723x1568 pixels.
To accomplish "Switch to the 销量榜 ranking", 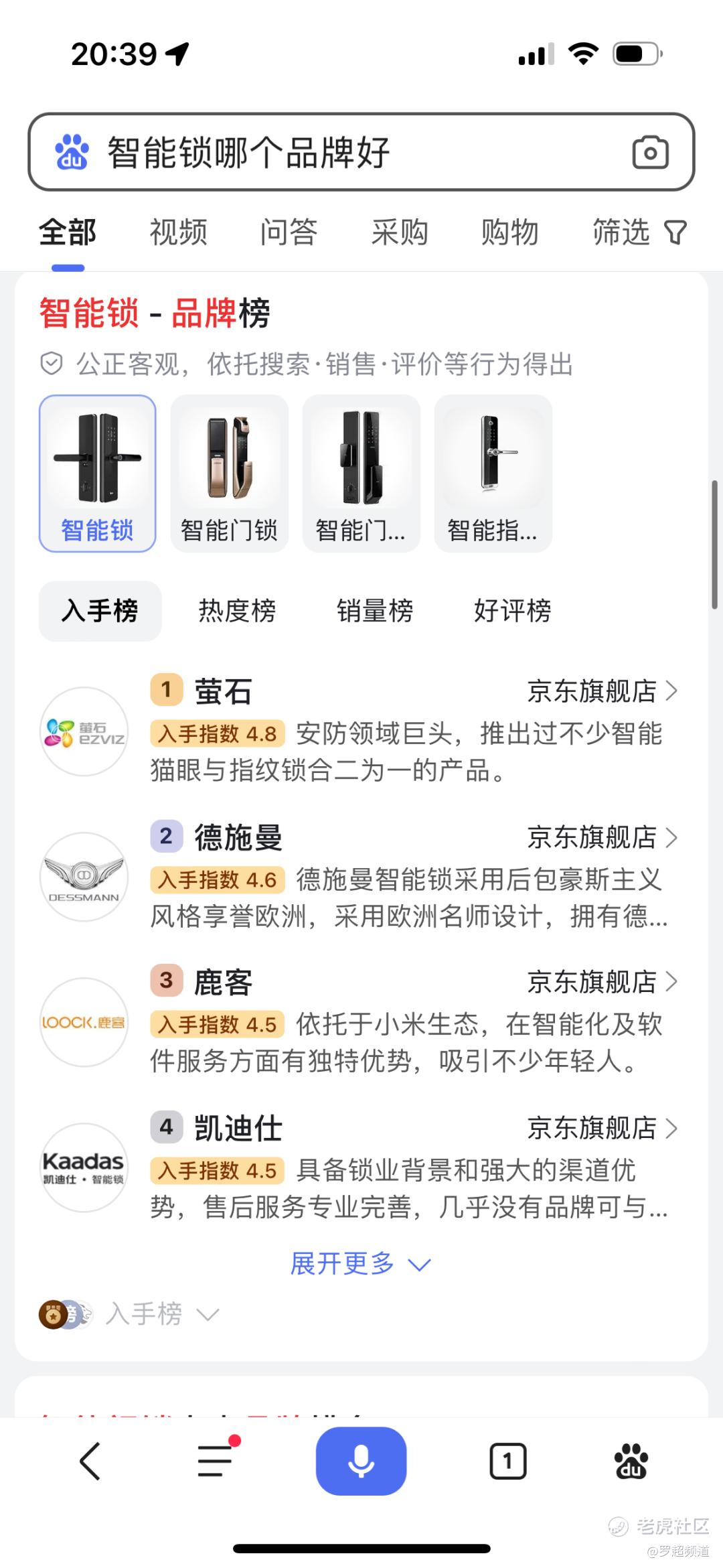I will (x=375, y=611).
